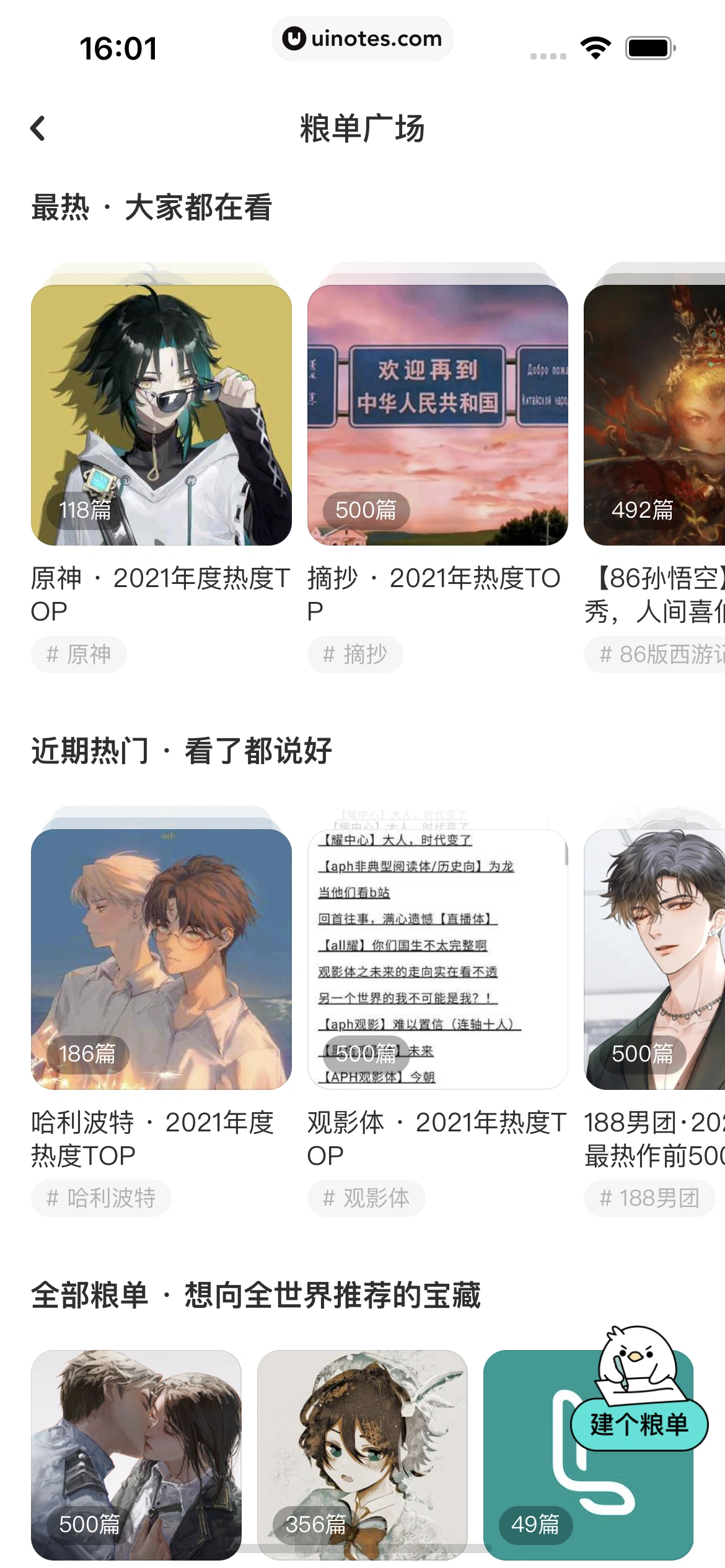Tap the Wi-Fi icon in status bar

coord(595,46)
